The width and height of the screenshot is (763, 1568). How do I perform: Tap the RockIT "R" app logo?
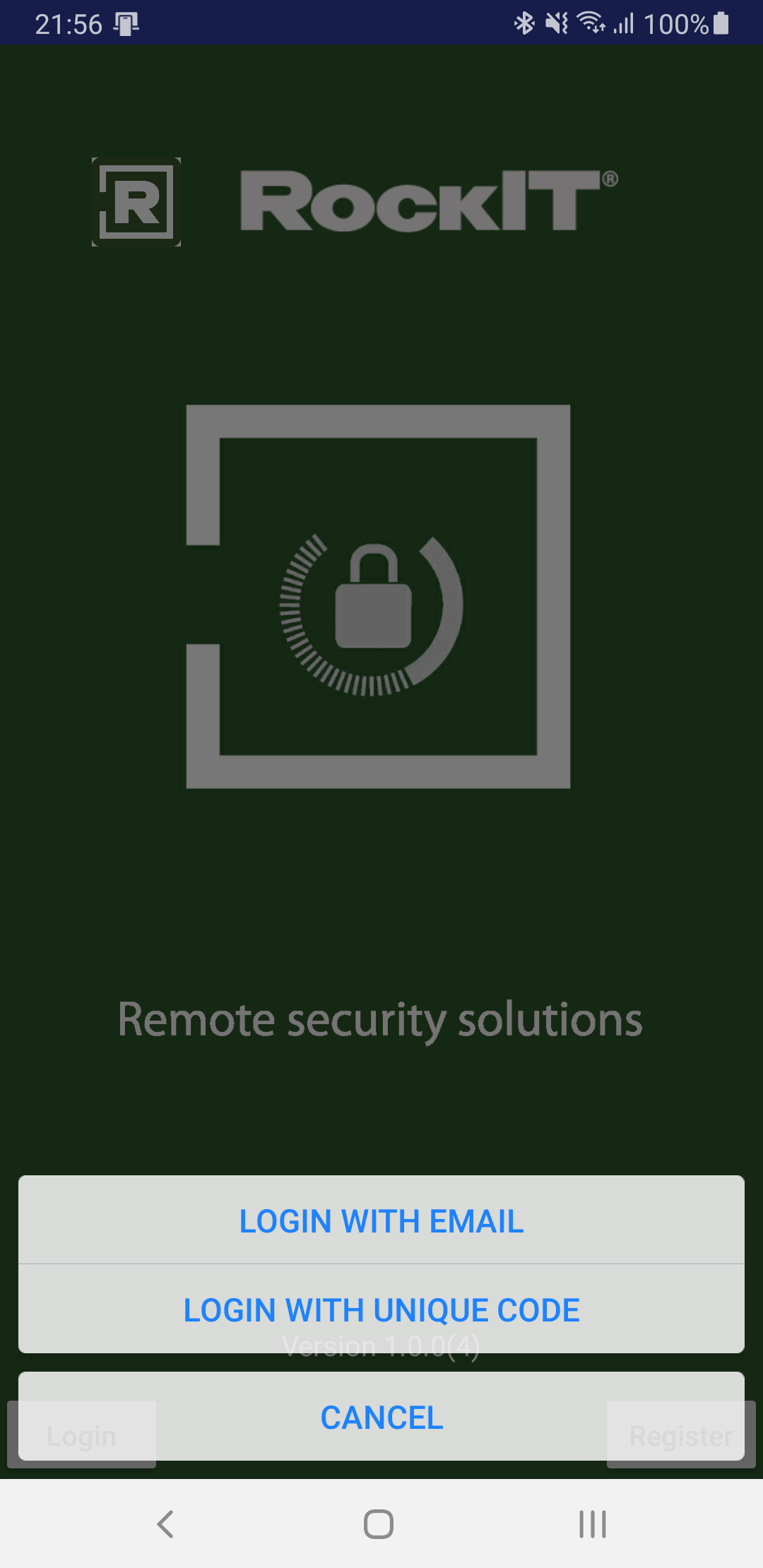pos(137,203)
